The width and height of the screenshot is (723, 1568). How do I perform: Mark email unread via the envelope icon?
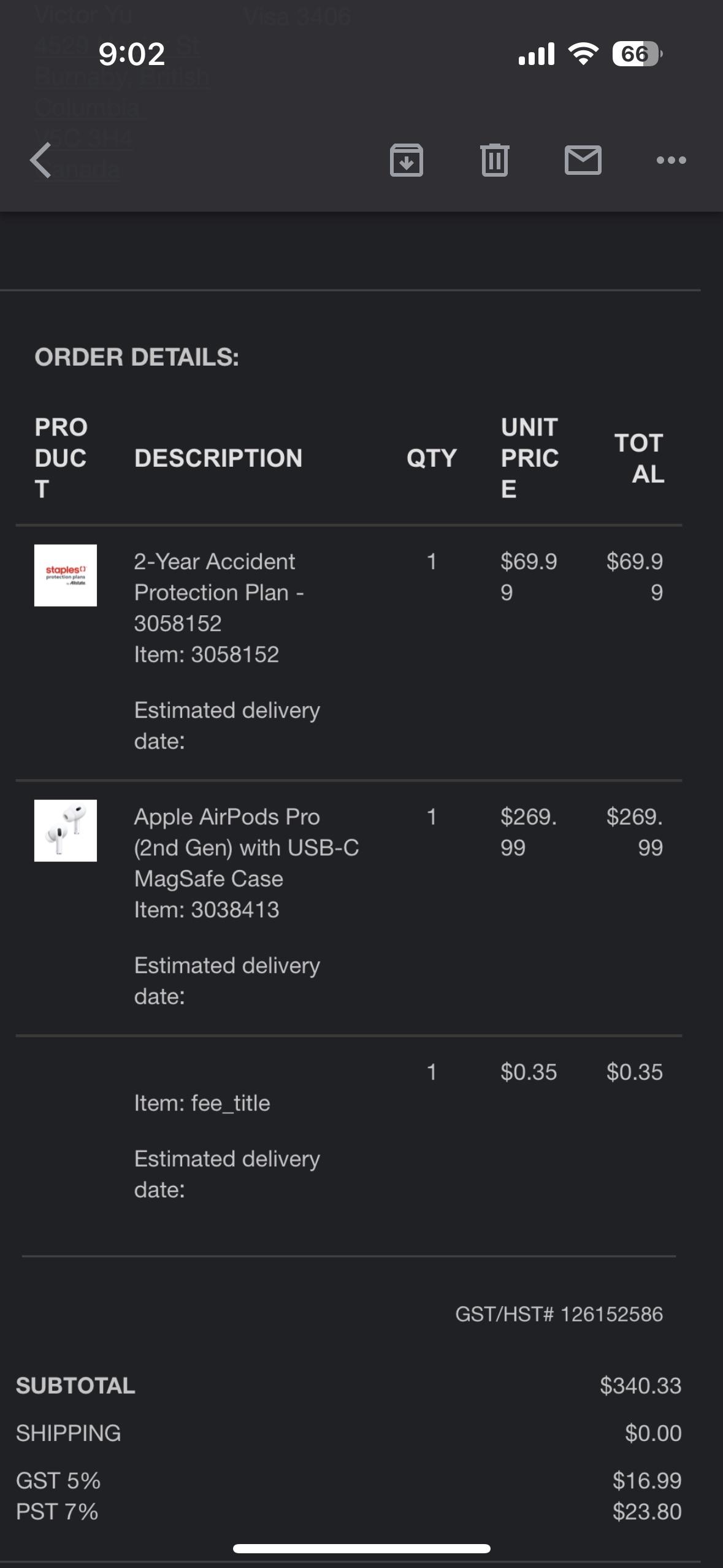coord(584,161)
